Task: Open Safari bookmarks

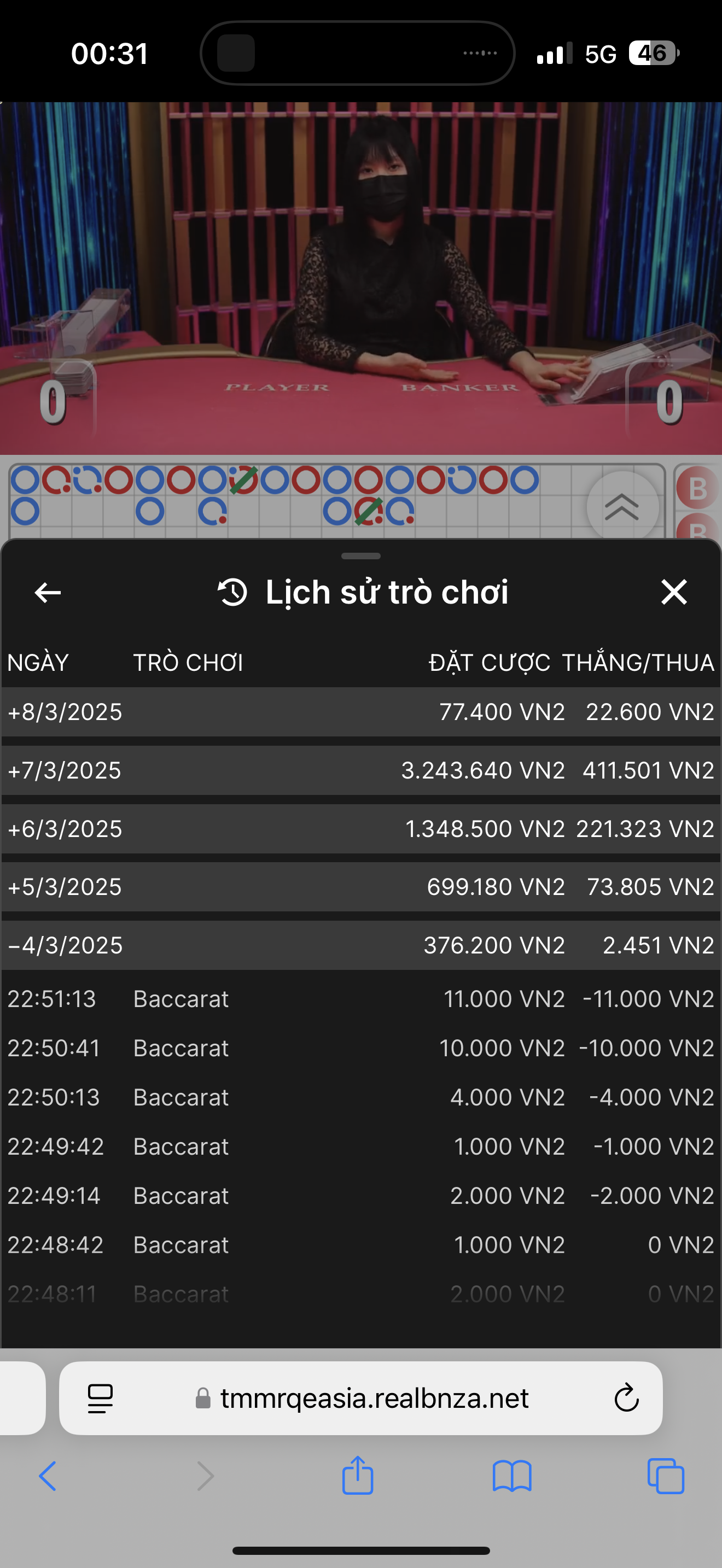Action: (512, 1476)
